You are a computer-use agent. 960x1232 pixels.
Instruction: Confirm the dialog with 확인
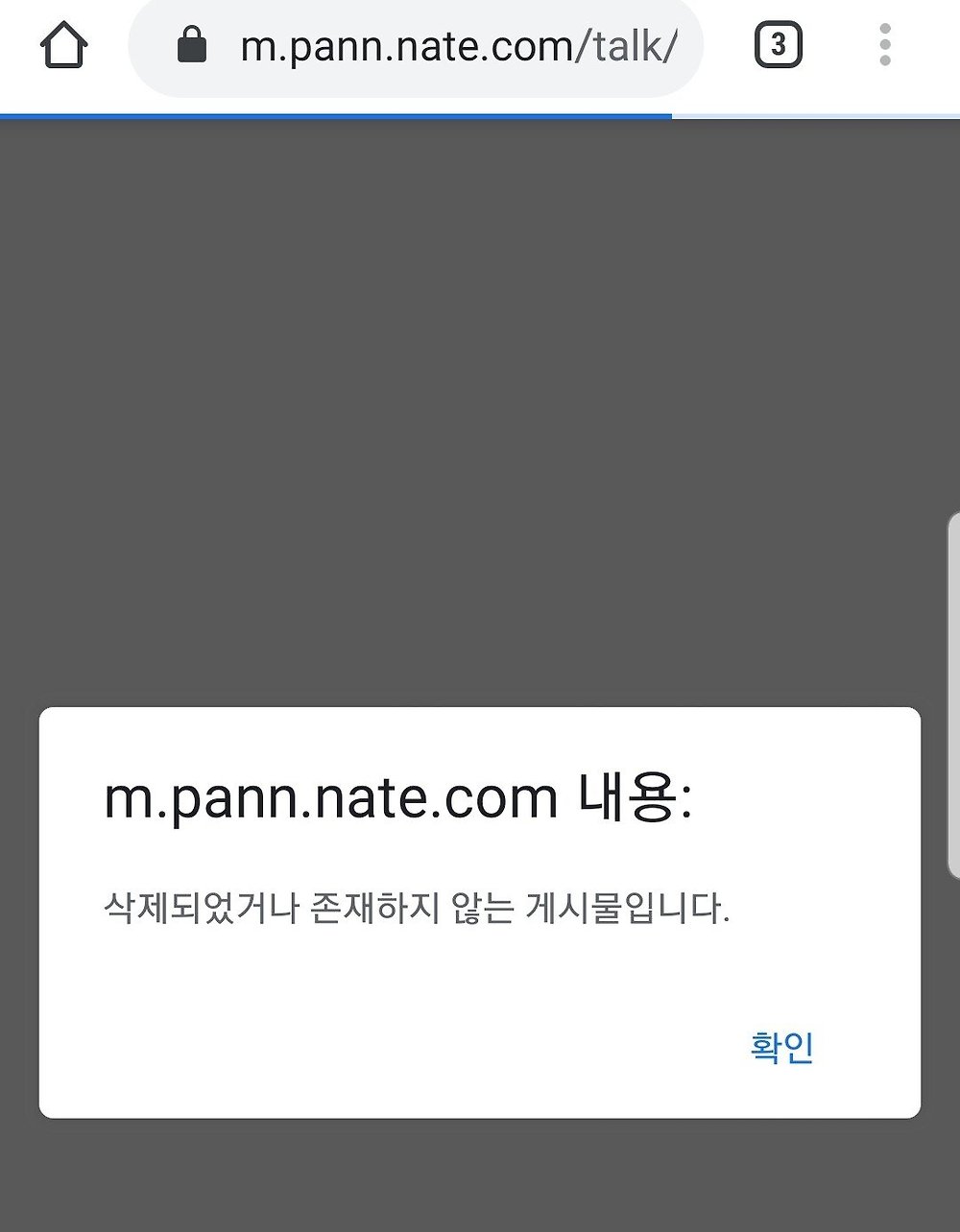(781, 1047)
